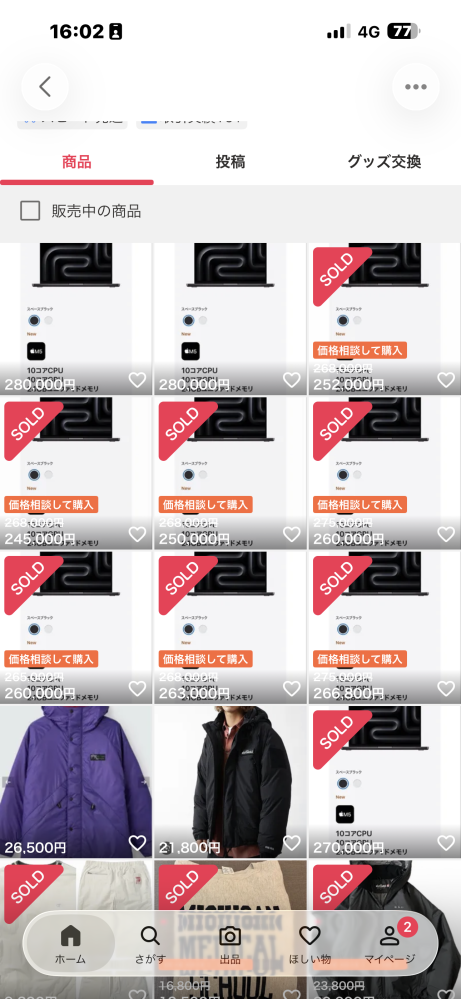The image size is (461, 999).
Task: Like the sold laptop priced 270,000円
Action: (446, 843)
